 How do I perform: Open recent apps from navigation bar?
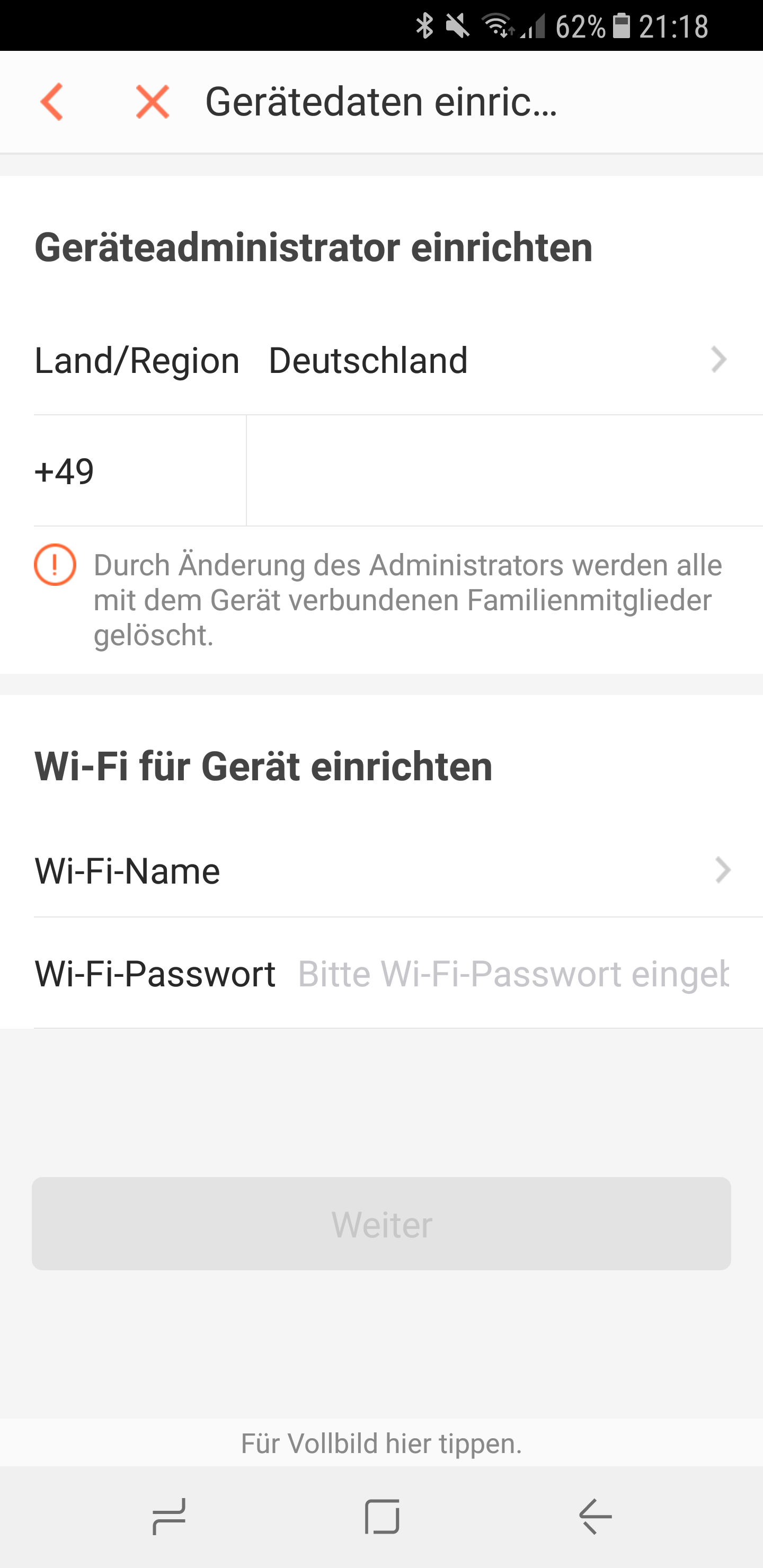[168, 1517]
